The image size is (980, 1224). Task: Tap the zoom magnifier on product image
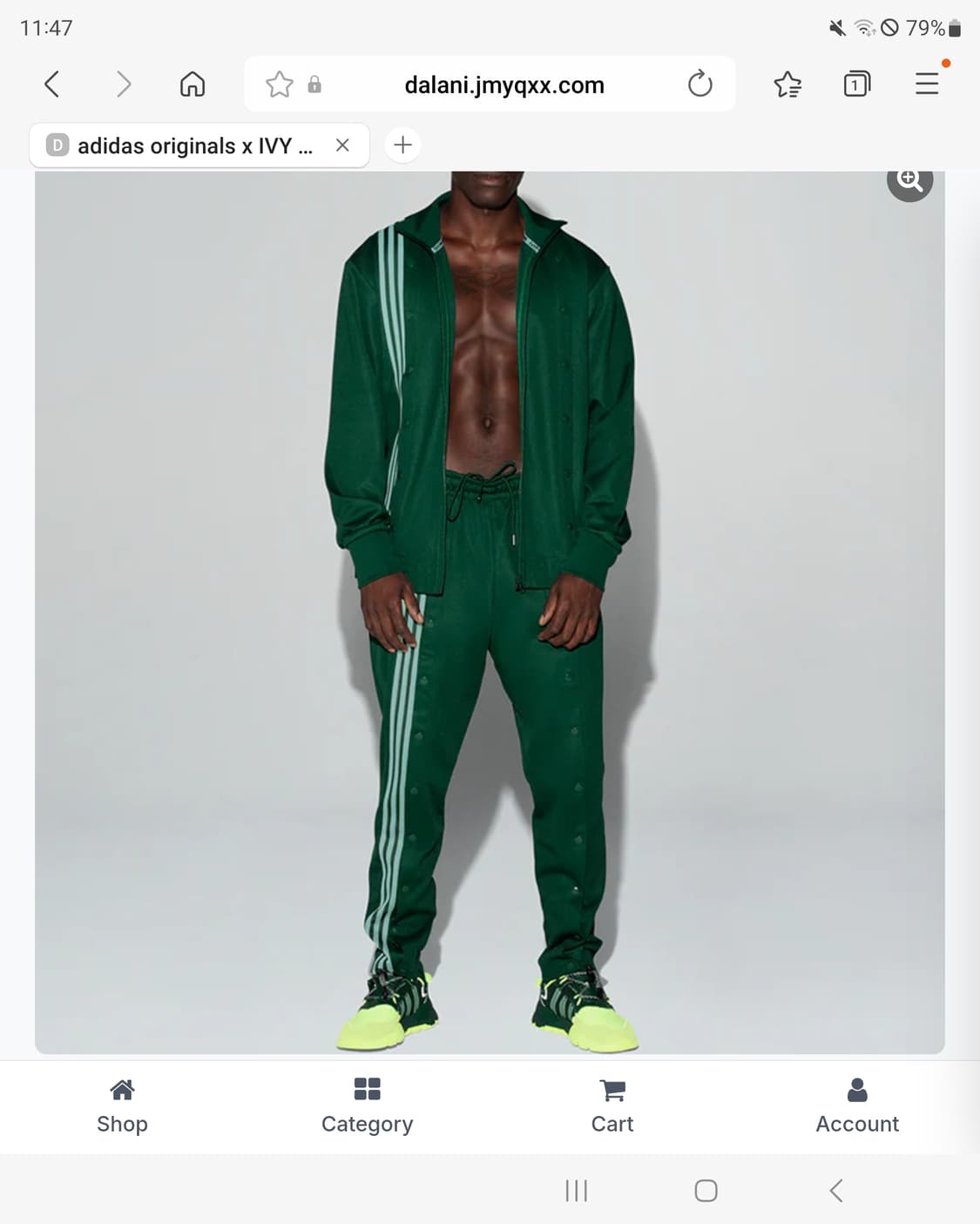pos(909,179)
